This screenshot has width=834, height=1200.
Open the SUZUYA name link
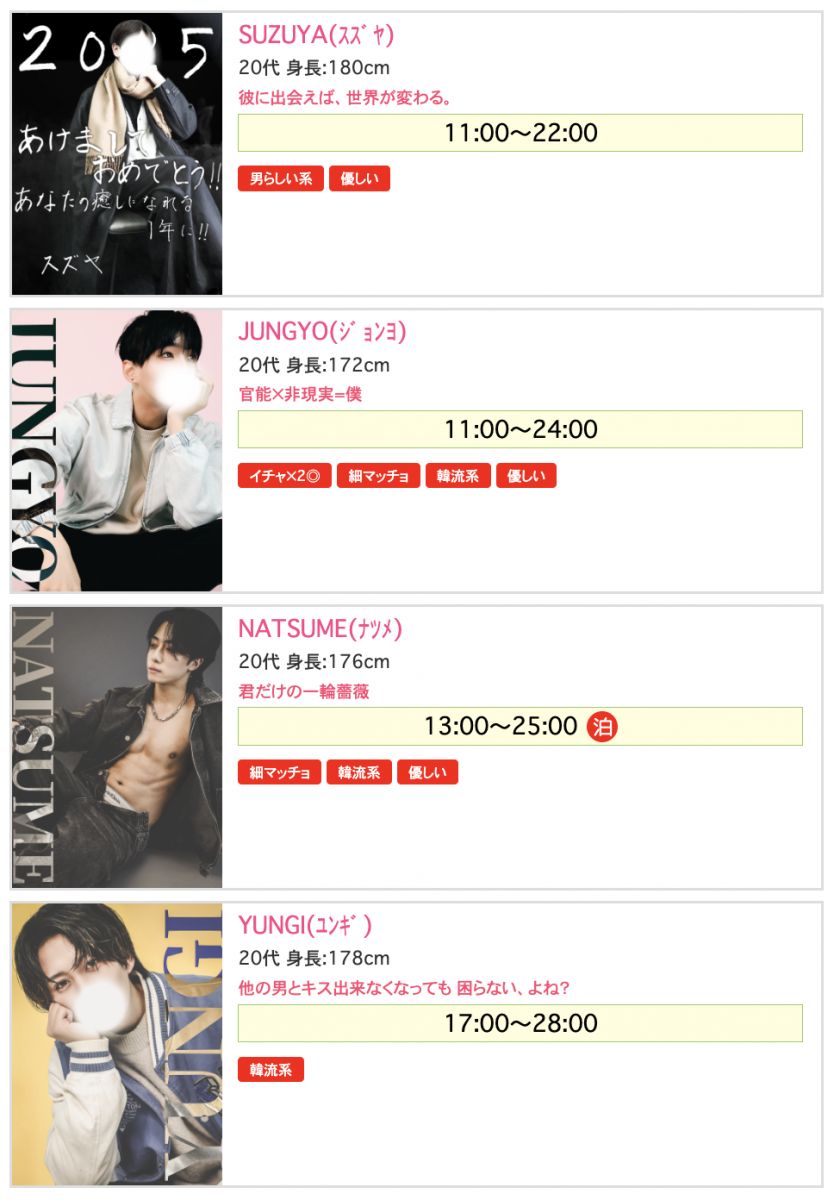tap(316, 35)
